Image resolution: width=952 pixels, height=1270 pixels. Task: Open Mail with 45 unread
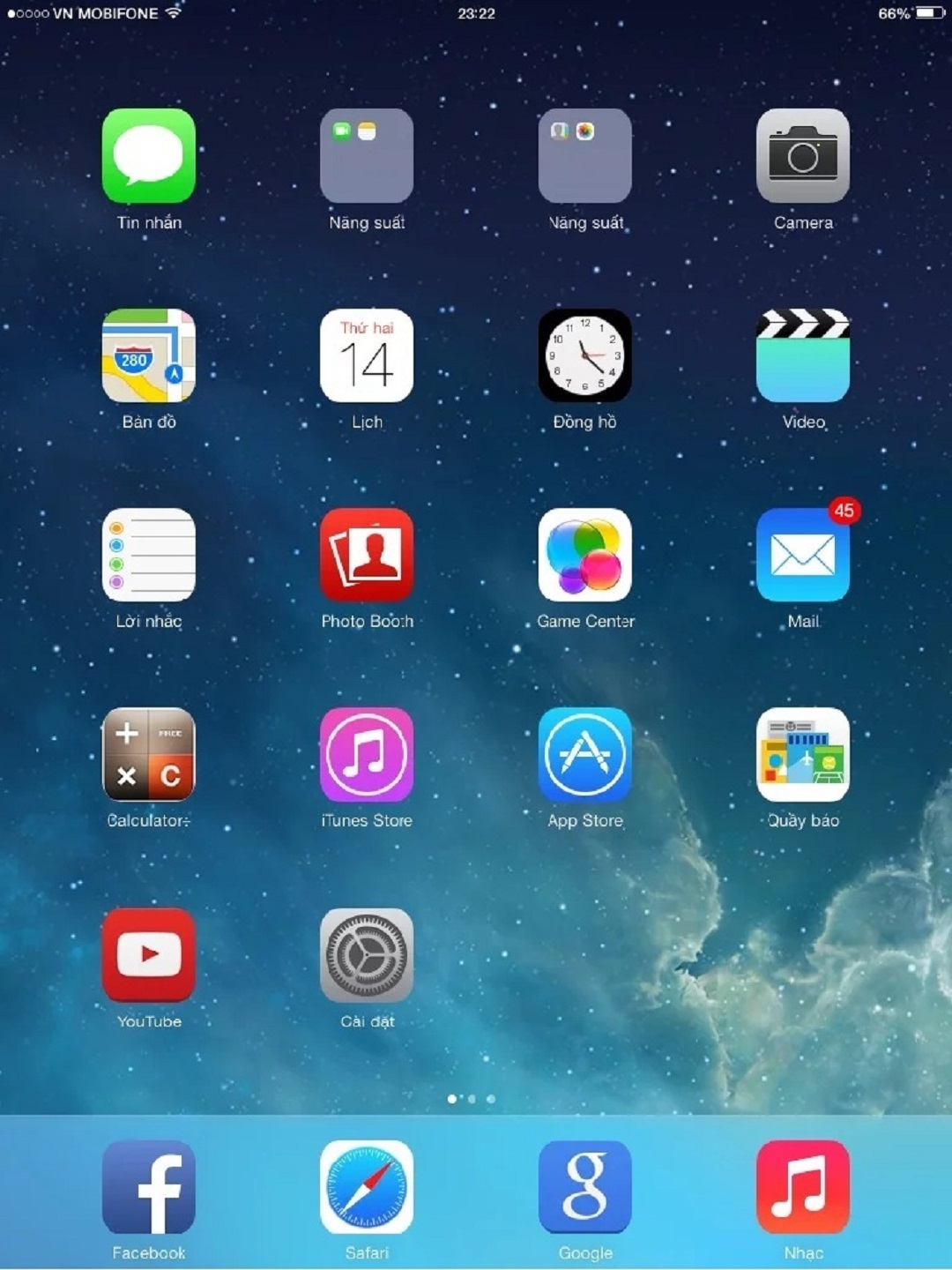(x=802, y=555)
